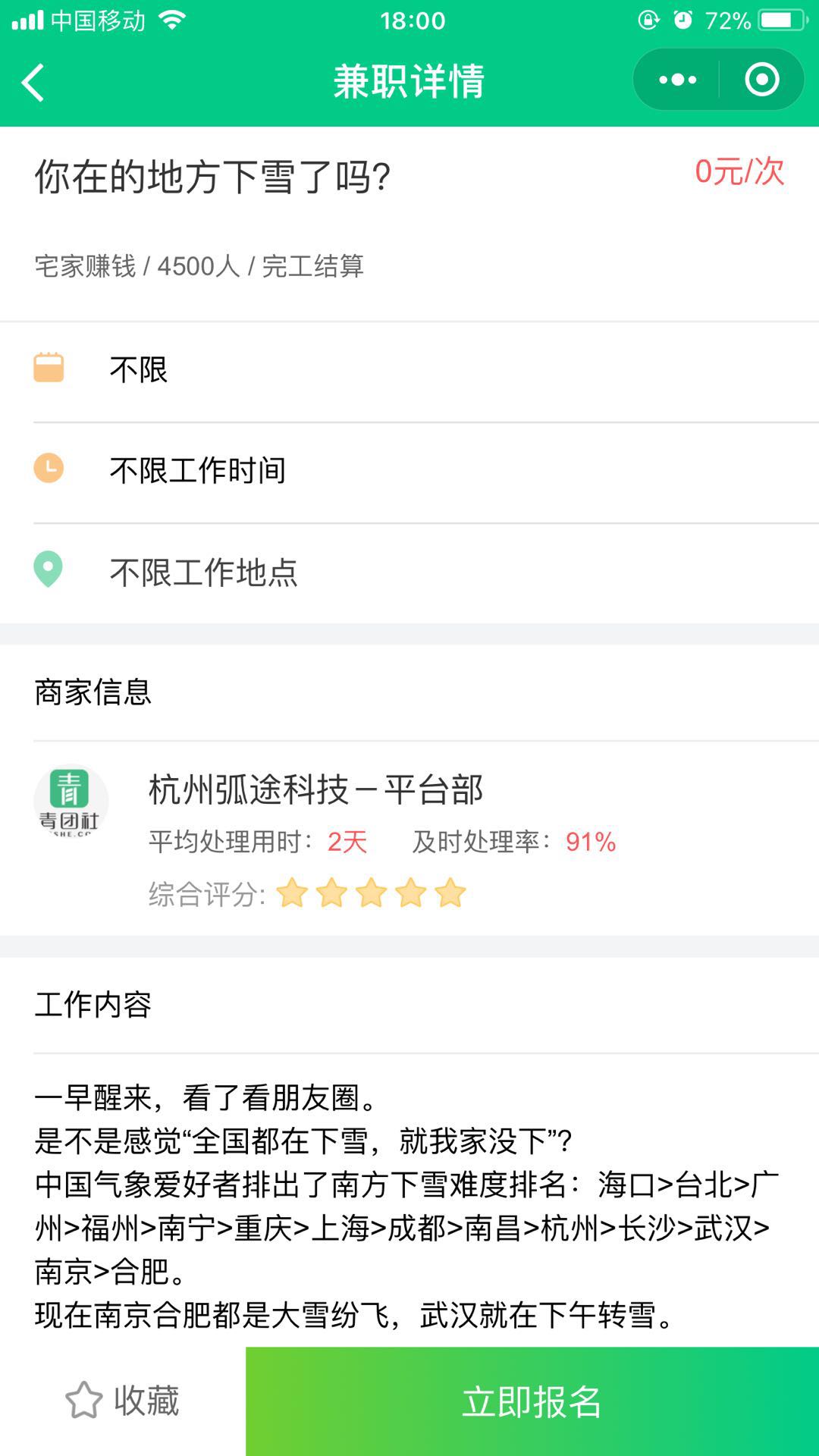Open the mini program more options menu

tap(677, 80)
